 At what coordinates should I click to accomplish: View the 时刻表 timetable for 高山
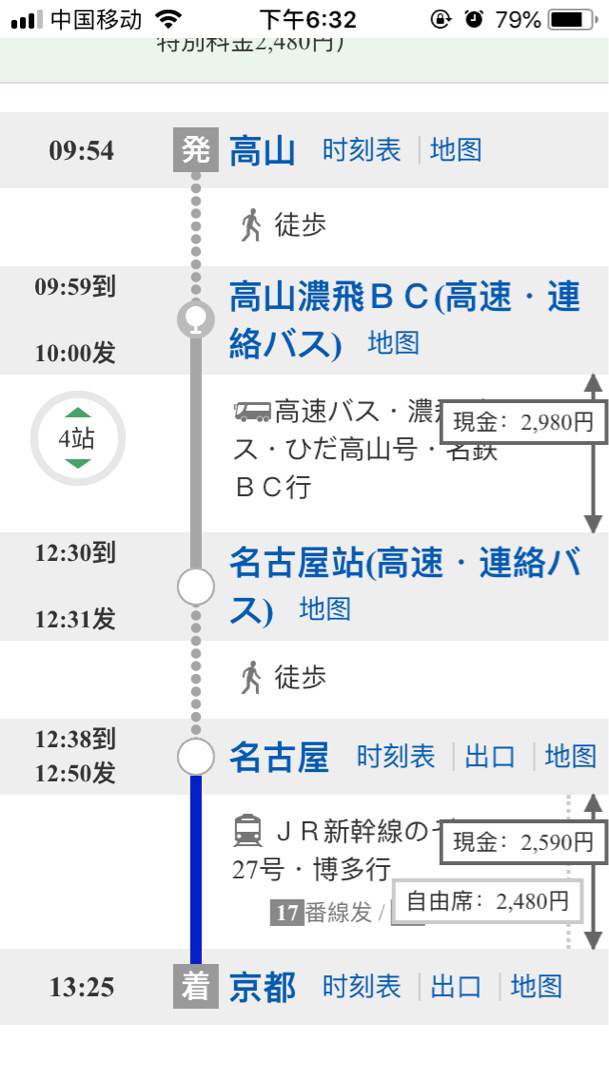(361, 151)
